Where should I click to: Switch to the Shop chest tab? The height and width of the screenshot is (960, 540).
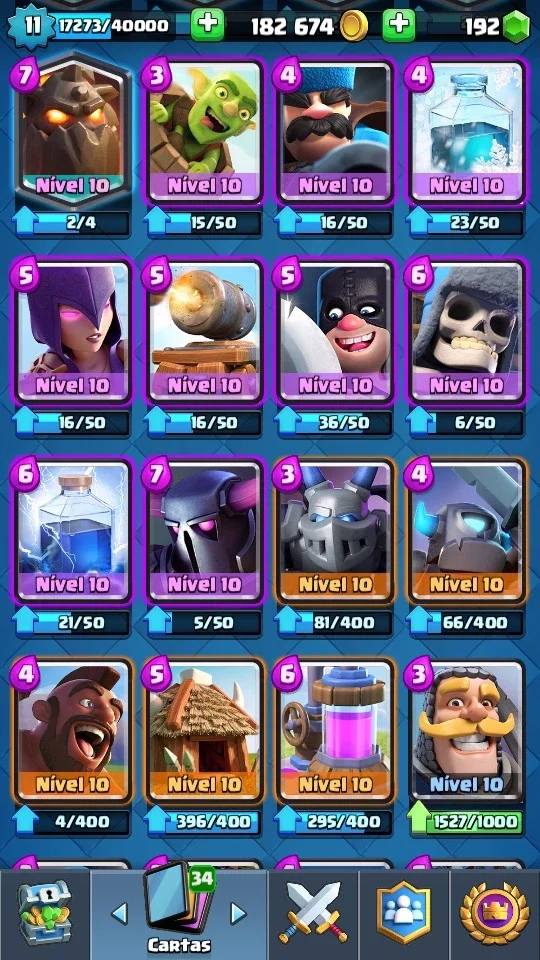[x=45, y=913]
